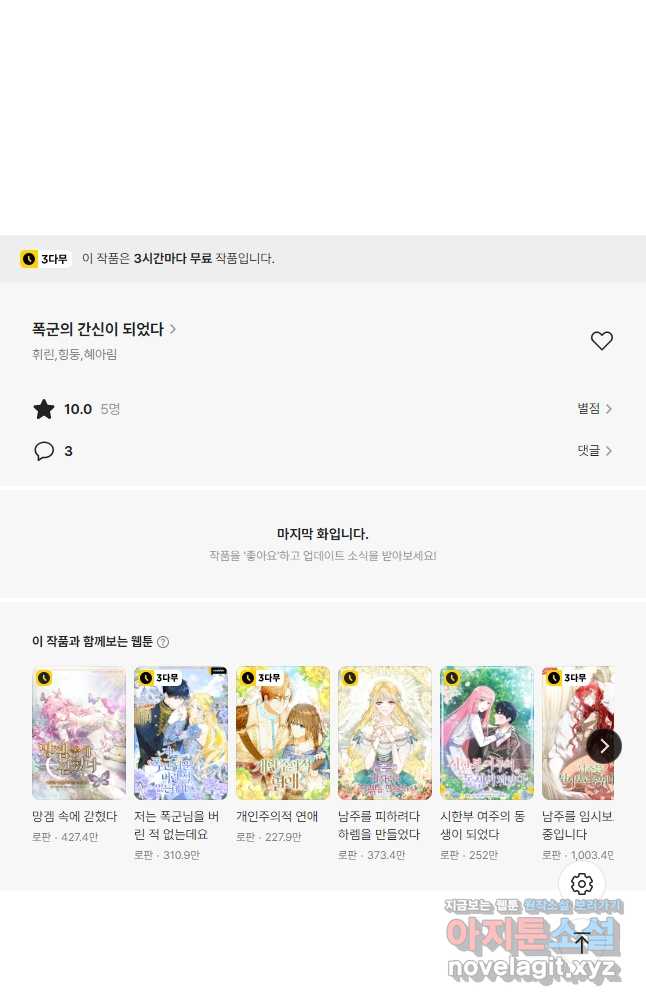This screenshot has height=1006, width=646.
Task: Show next recommended webtoons with arrow
Action: click(x=604, y=746)
